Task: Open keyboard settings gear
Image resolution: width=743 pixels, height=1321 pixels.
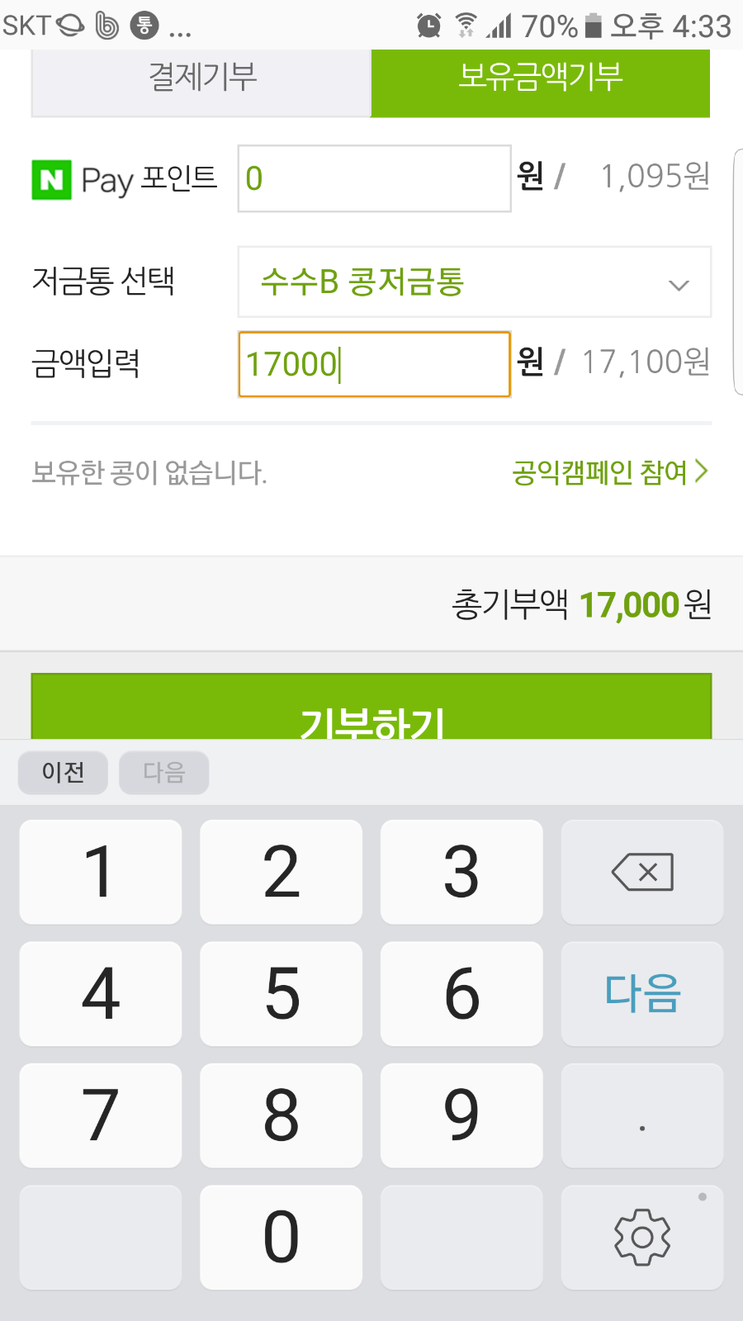Action: (642, 1237)
